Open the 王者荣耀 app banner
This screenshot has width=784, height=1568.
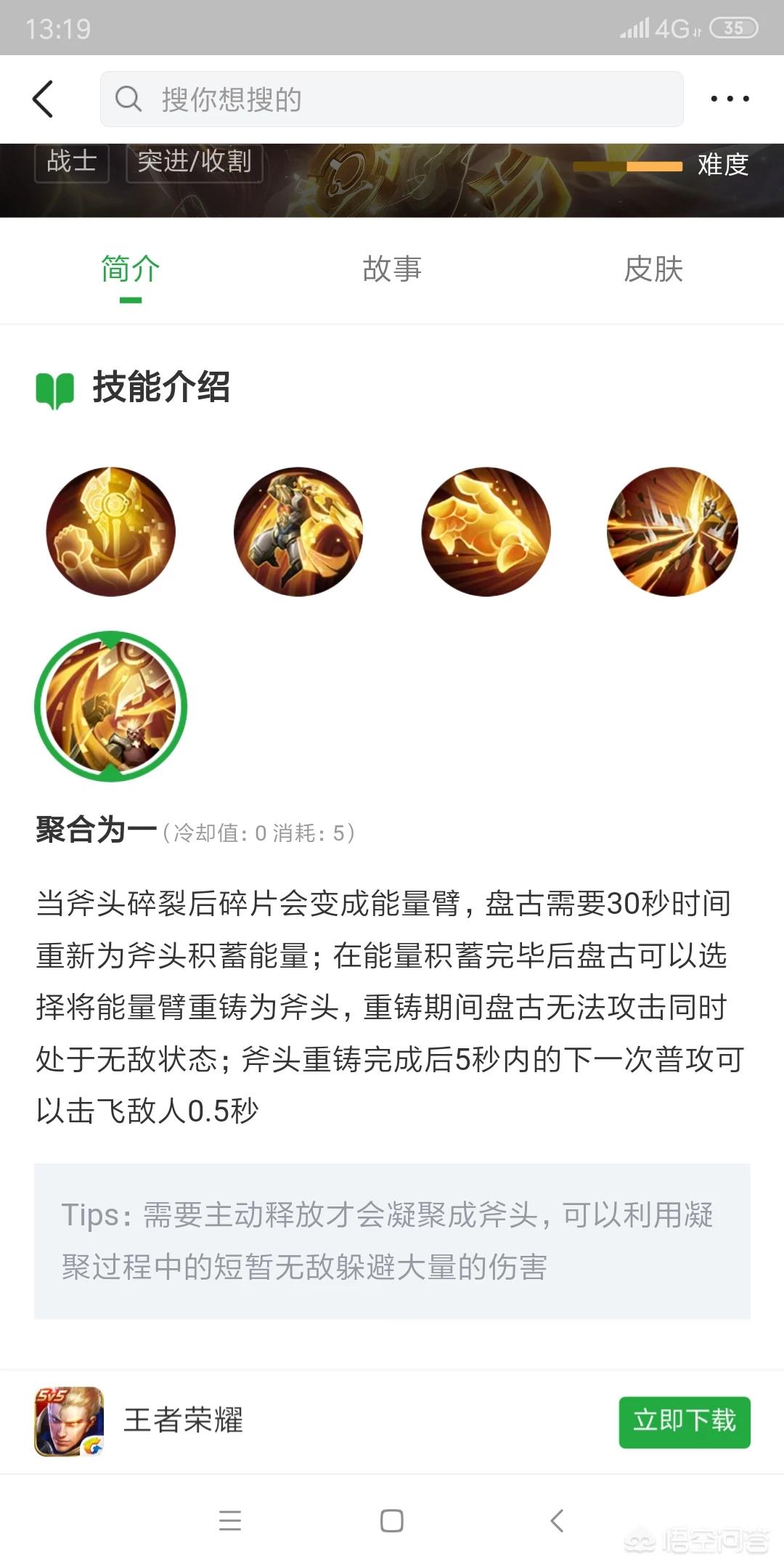pos(183,1421)
